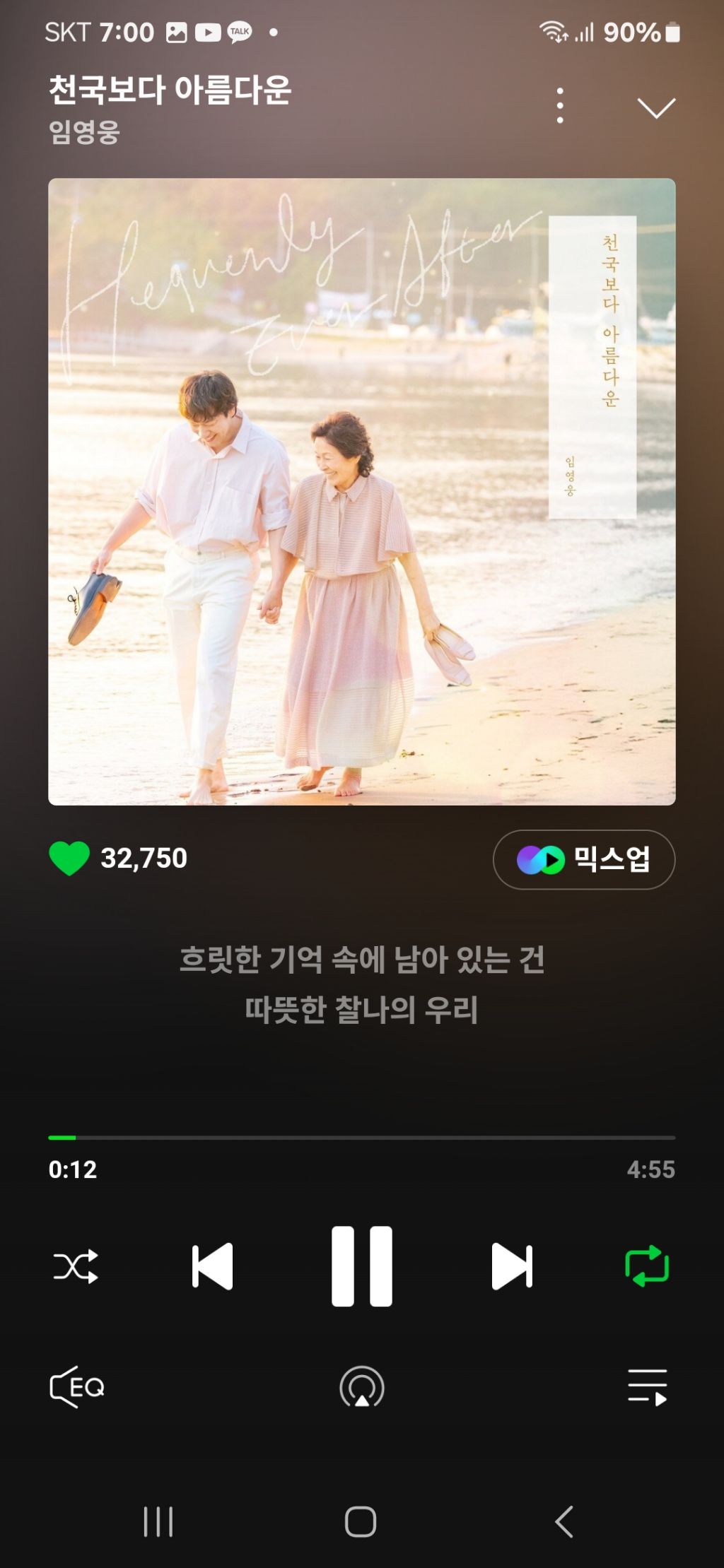724x1568 pixels.
Task: Collapse the player with the down chevron
Action: [x=656, y=107]
